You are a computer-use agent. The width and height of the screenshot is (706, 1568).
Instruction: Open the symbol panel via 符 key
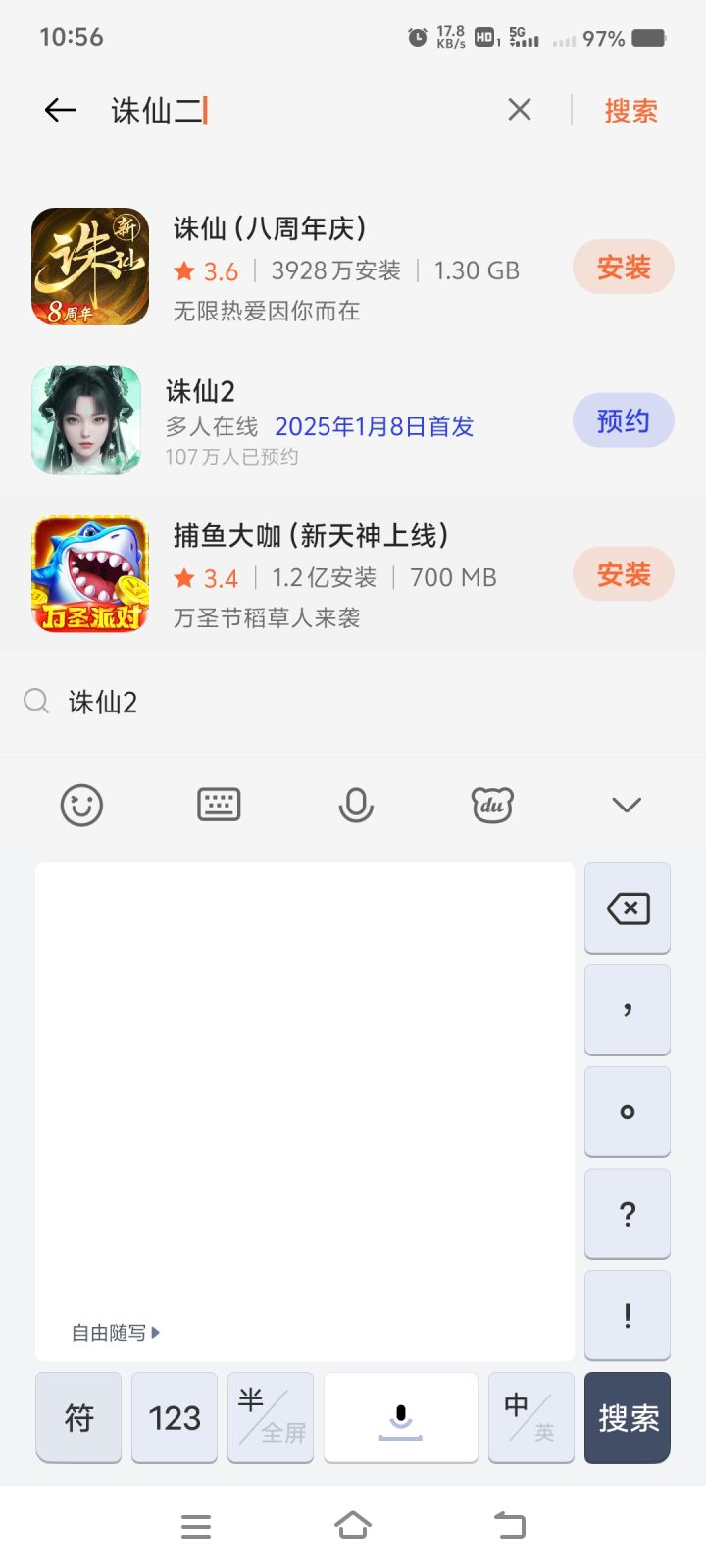[x=78, y=1417]
